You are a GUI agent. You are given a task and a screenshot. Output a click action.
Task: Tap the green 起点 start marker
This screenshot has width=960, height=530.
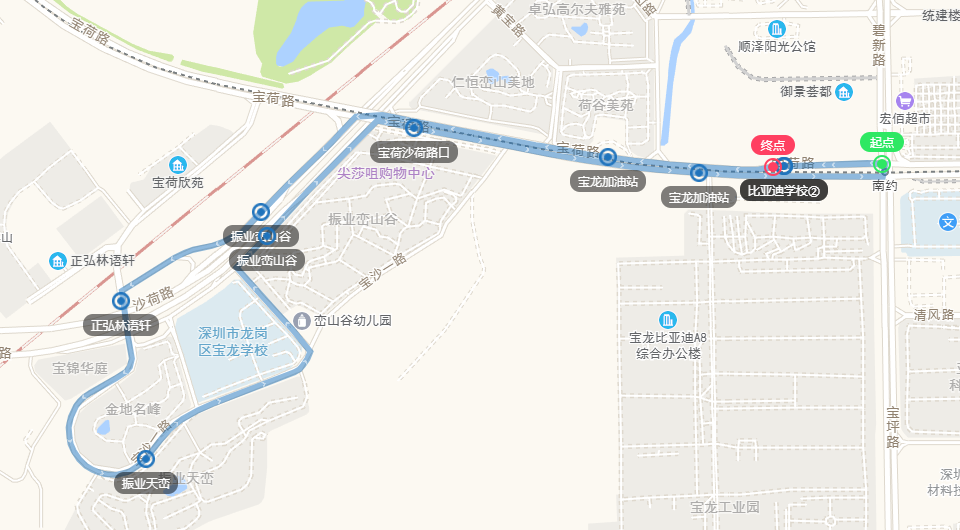pos(881,164)
